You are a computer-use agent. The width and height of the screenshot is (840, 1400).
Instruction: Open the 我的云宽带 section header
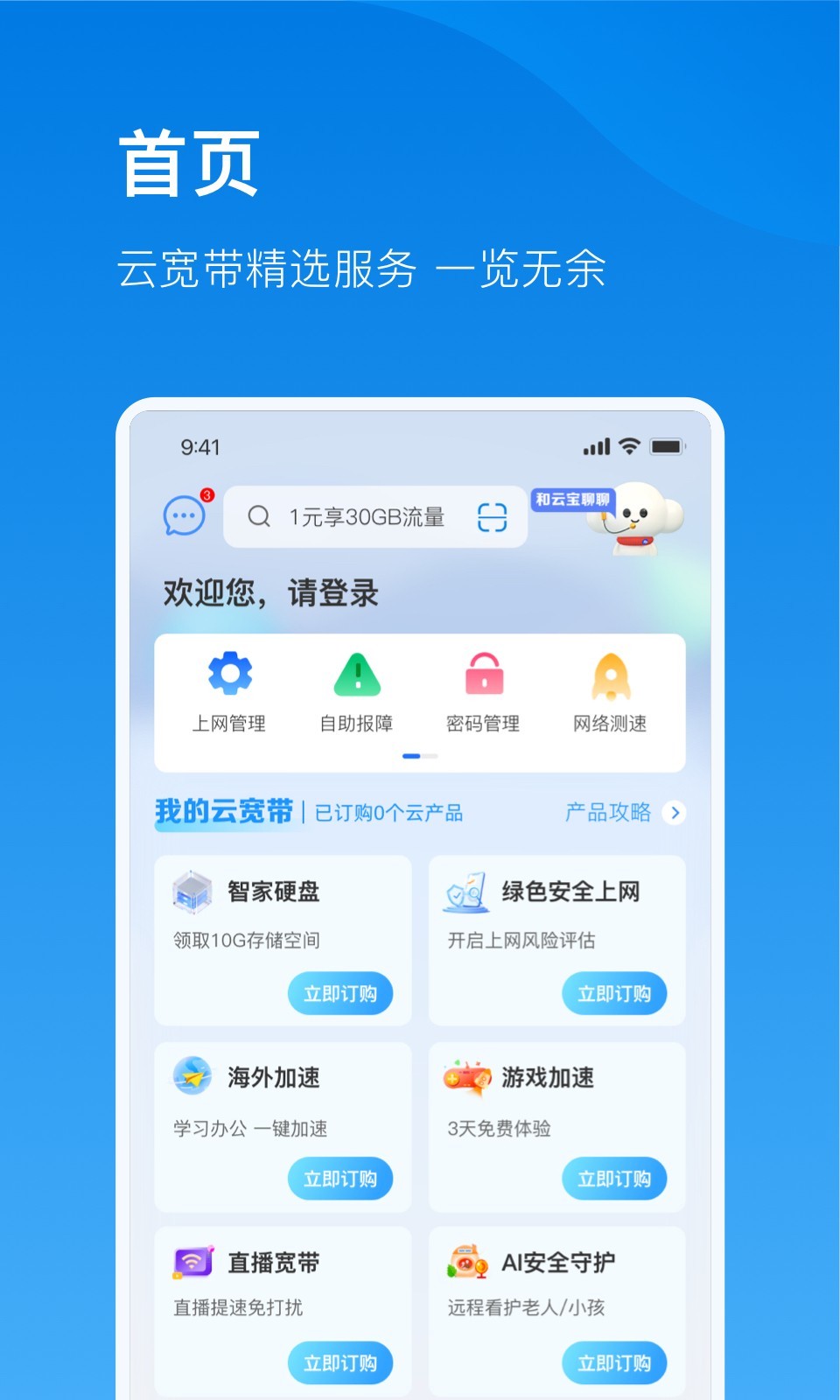pyautogui.click(x=224, y=812)
